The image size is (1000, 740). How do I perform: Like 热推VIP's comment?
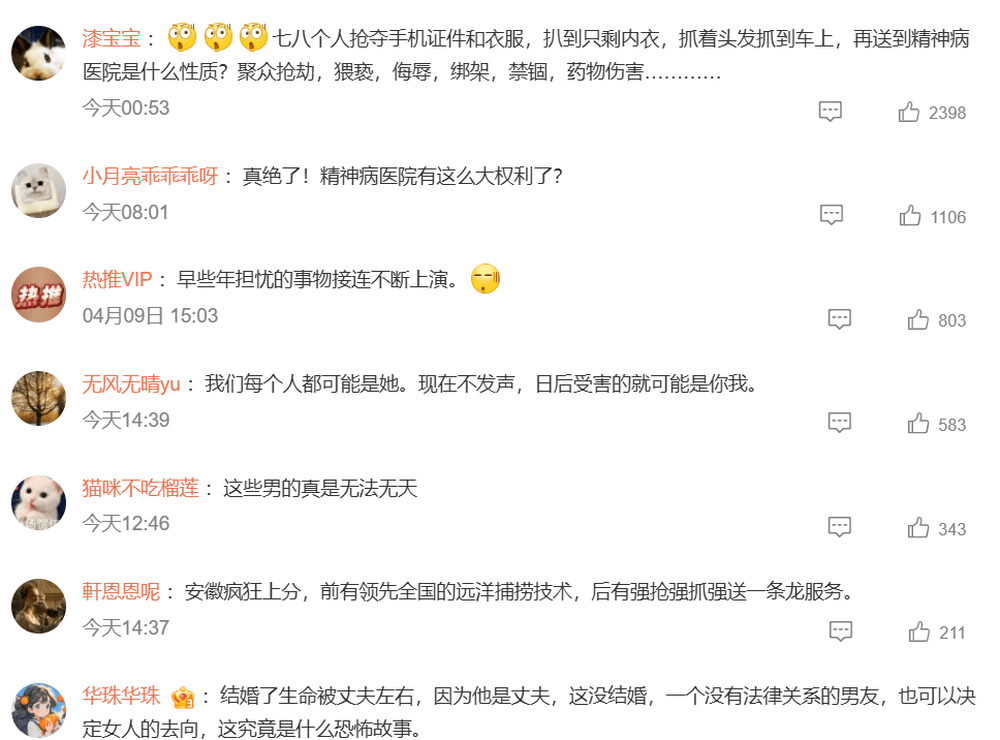pyautogui.click(x=918, y=320)
